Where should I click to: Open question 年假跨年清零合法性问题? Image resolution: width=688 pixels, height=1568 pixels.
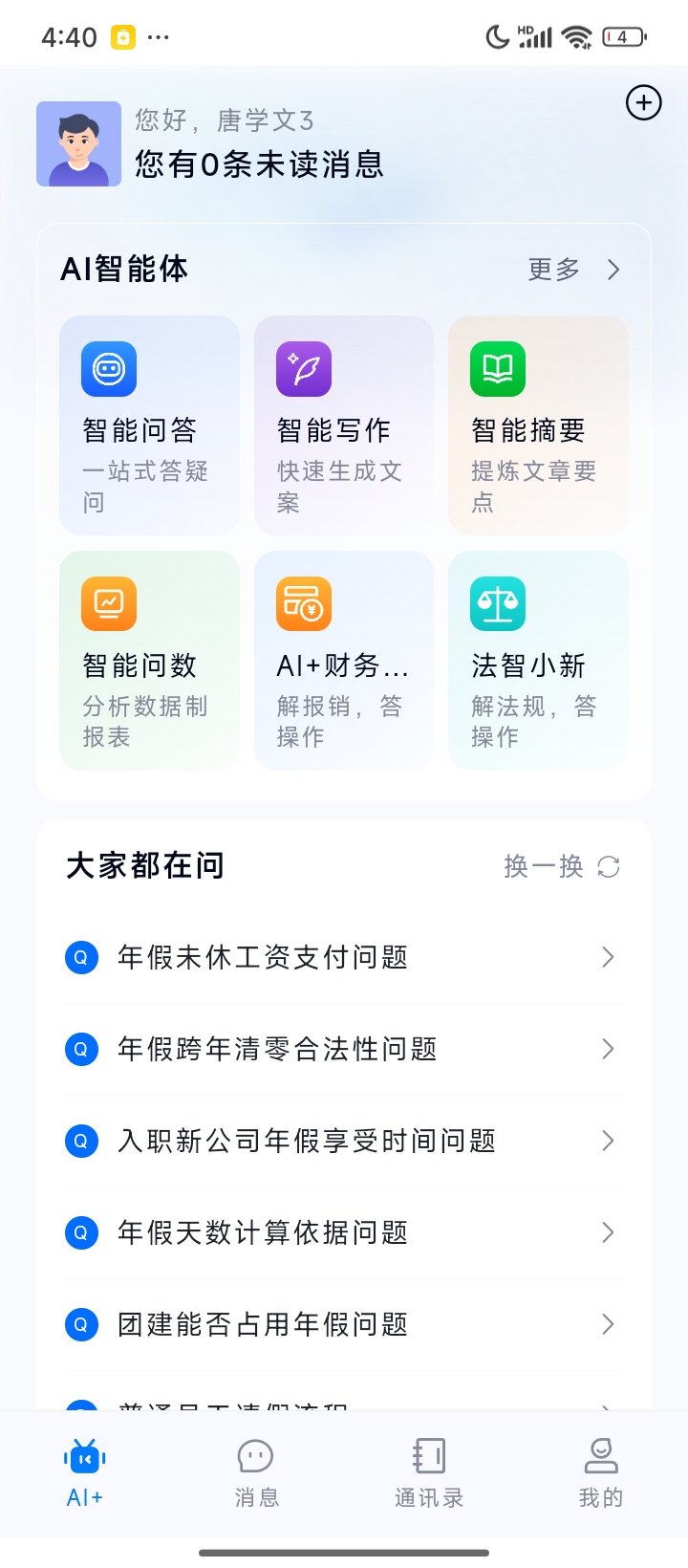(x=342, y=1049)
